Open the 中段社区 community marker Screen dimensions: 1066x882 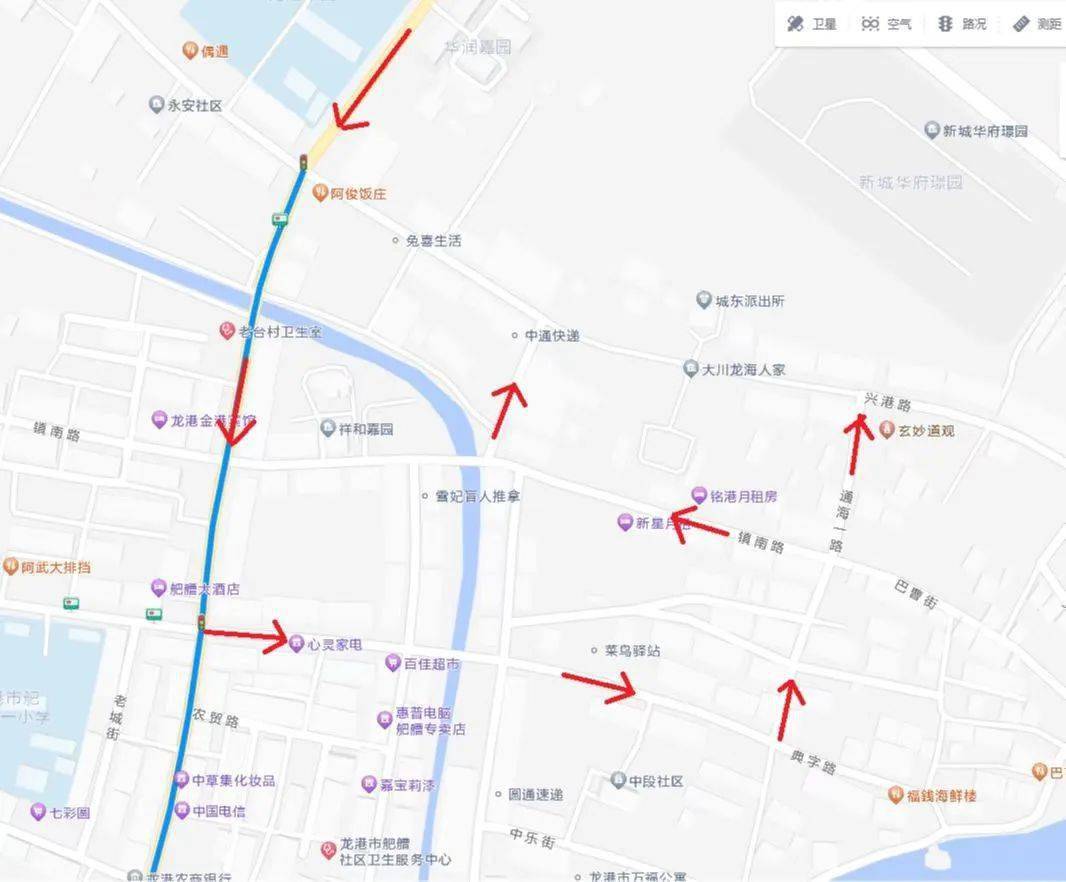click(618, 780)
